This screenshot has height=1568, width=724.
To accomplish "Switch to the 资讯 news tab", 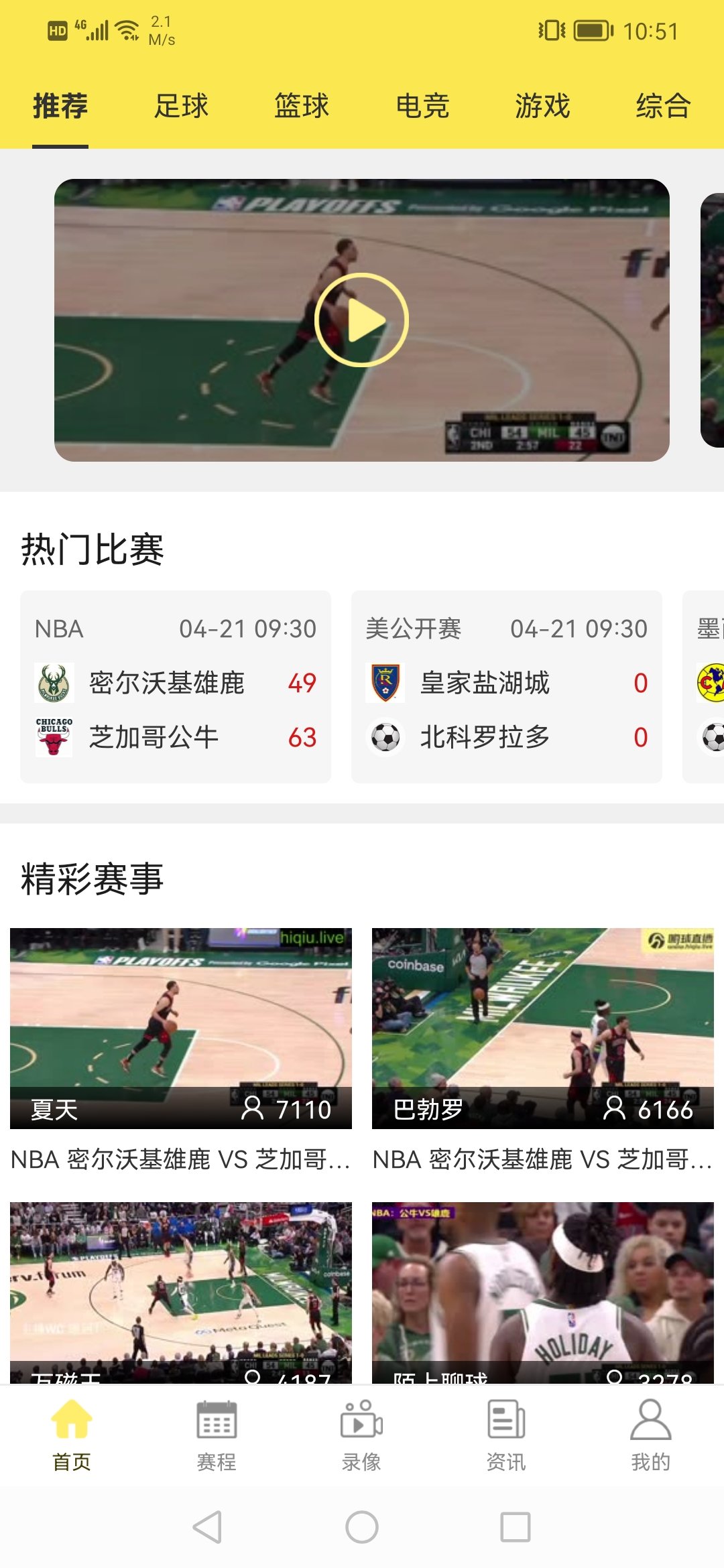I will point(506,1435).
